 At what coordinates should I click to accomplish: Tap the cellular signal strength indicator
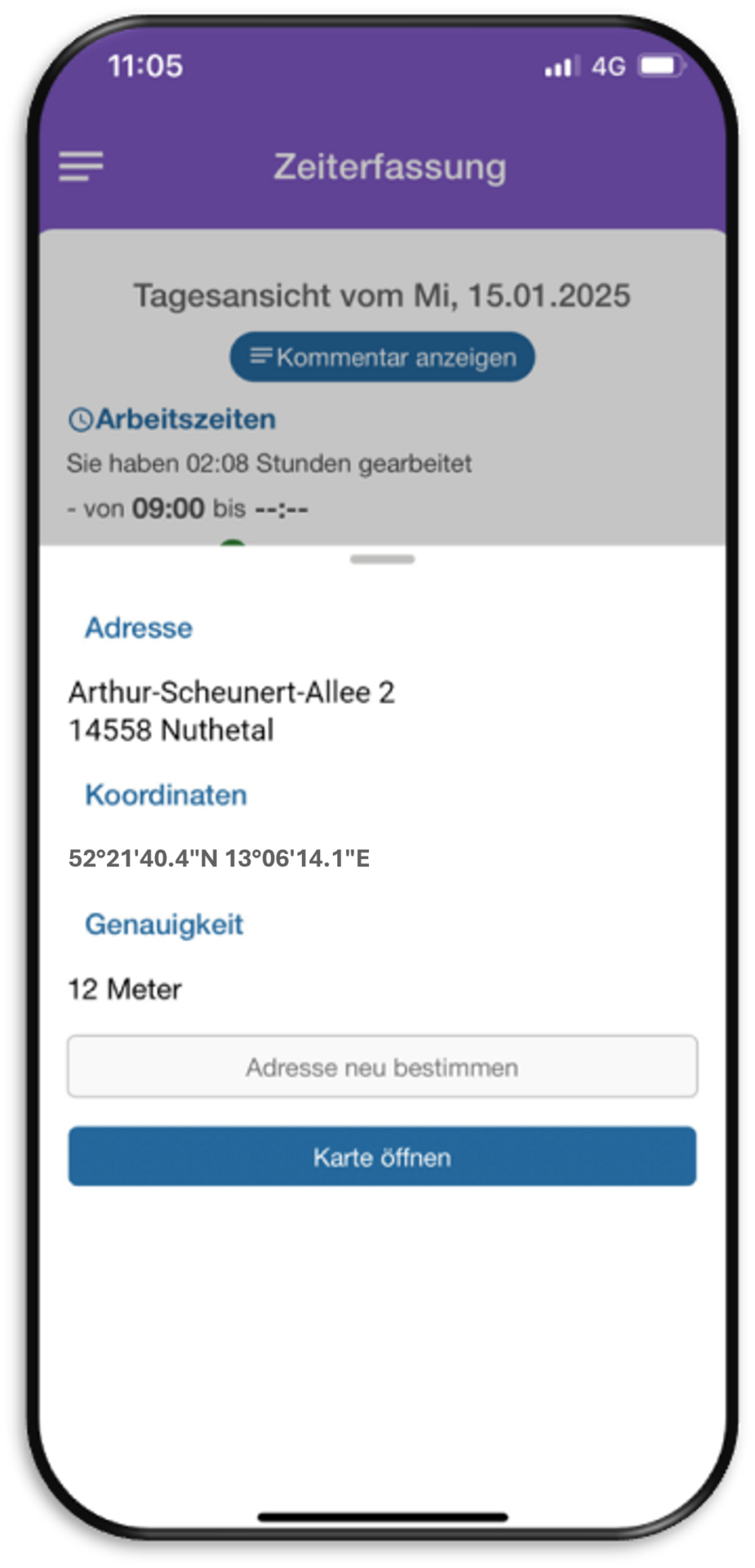(558, 66)
